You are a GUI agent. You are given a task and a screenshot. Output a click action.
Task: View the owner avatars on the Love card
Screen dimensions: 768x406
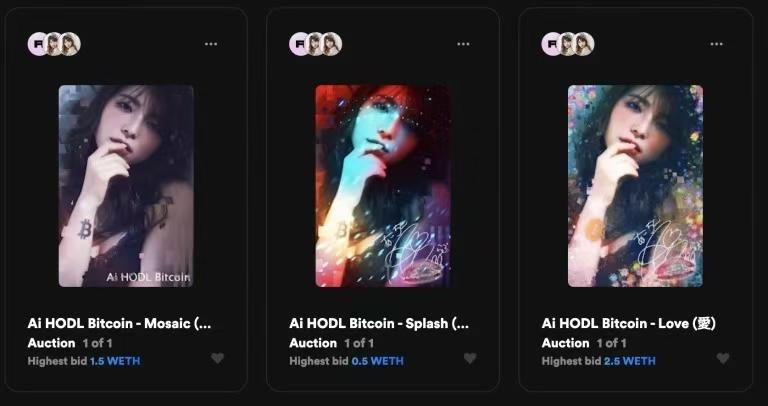567,44
